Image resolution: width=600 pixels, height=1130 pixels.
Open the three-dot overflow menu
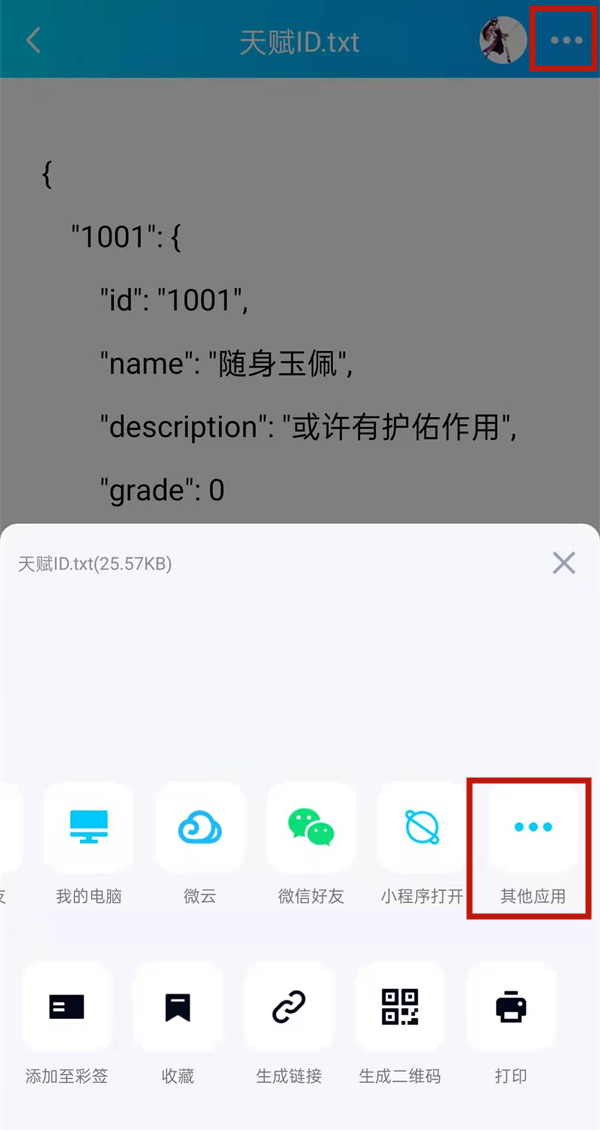point(566,40)
